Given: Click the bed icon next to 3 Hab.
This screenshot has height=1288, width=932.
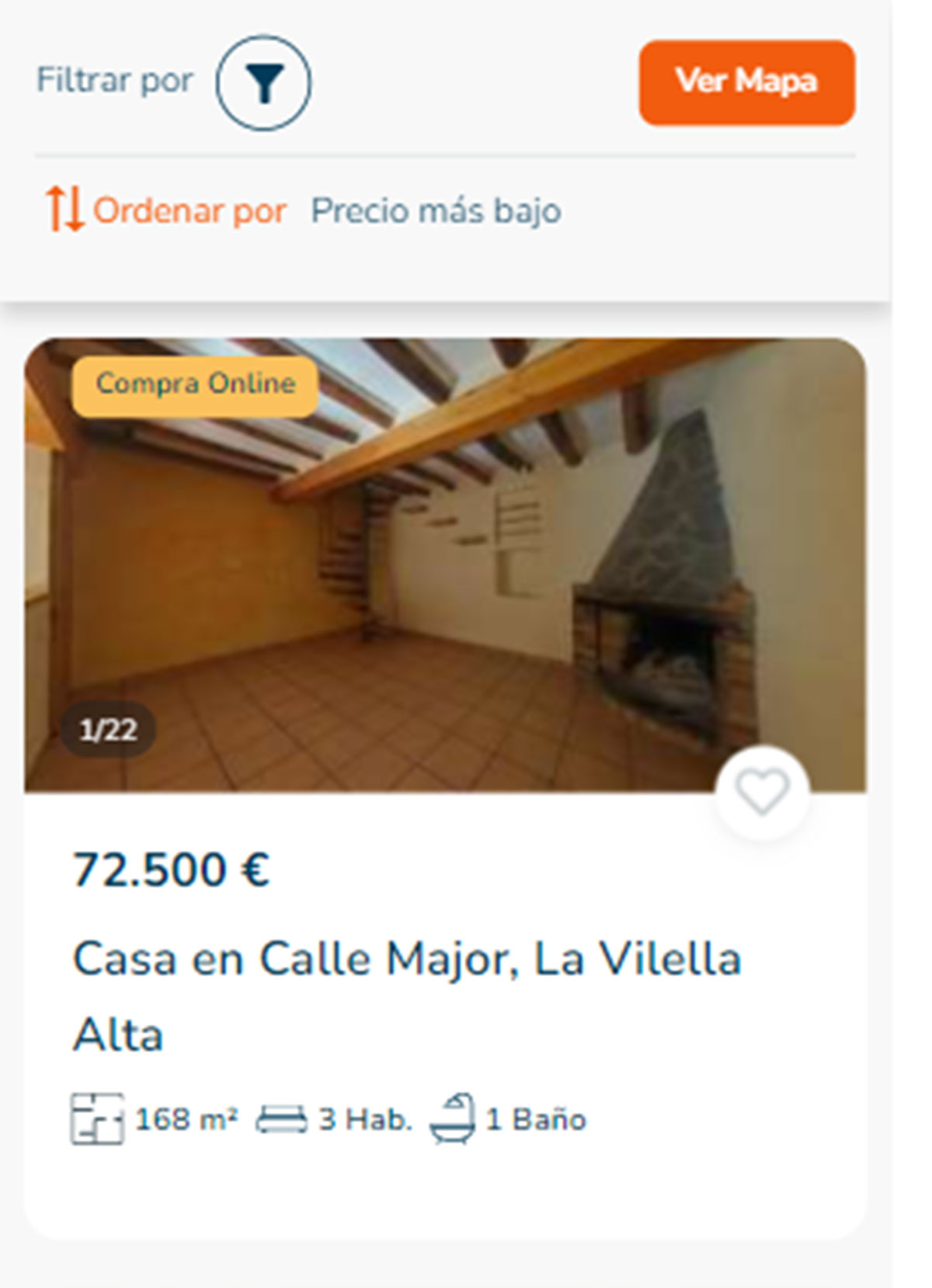Looking at the screenshot, I should (283, 1119).
